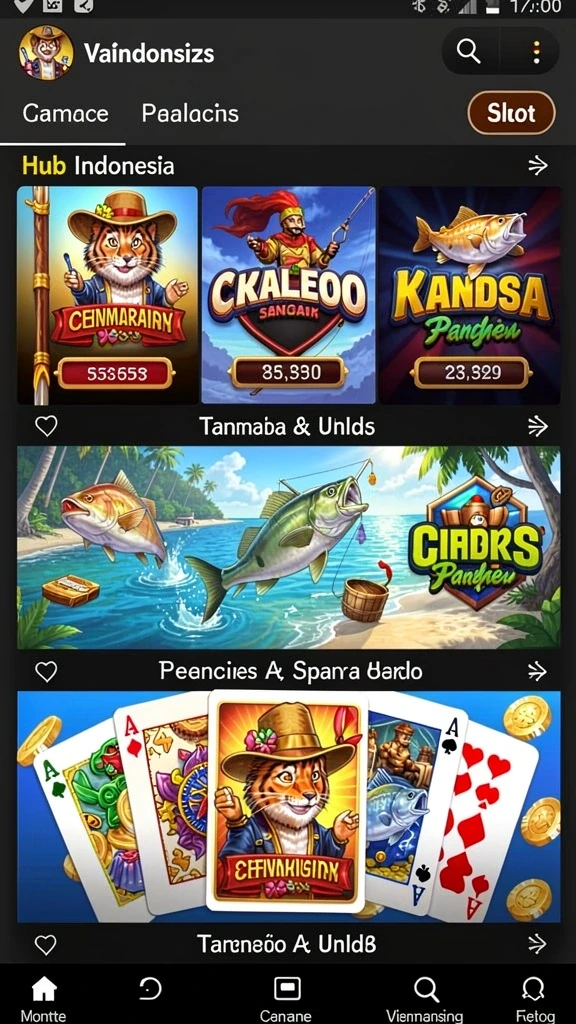Screen dimensions: 576x1024
Task: Open the three-dot overflow menu
Action: pos(536,52)
